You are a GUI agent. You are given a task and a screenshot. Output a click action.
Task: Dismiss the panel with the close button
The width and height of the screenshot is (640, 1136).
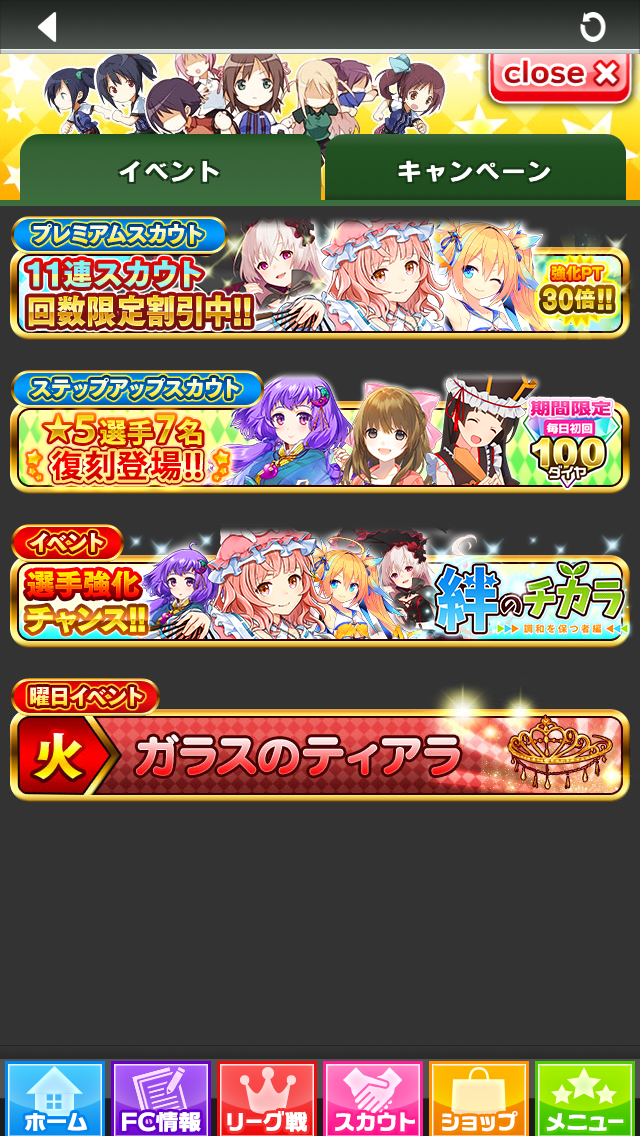pos(560,74)
